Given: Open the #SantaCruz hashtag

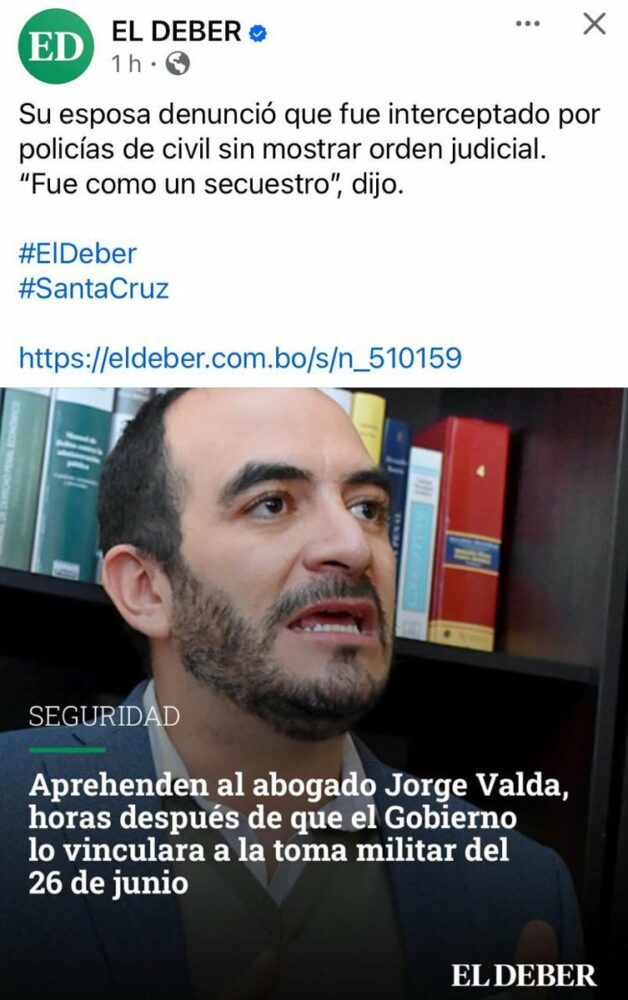Looking at the screenshot, I should tap(93, 289).
